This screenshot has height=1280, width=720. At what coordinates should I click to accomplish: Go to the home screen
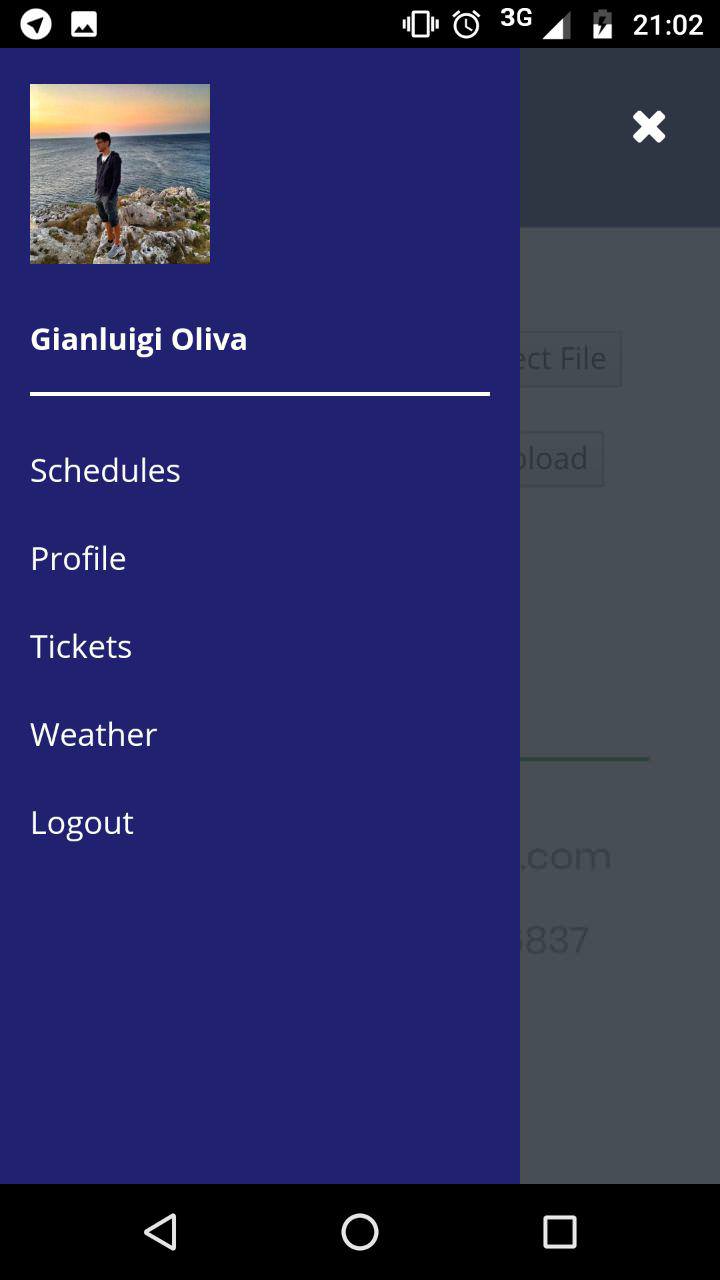click(360, 1232)
